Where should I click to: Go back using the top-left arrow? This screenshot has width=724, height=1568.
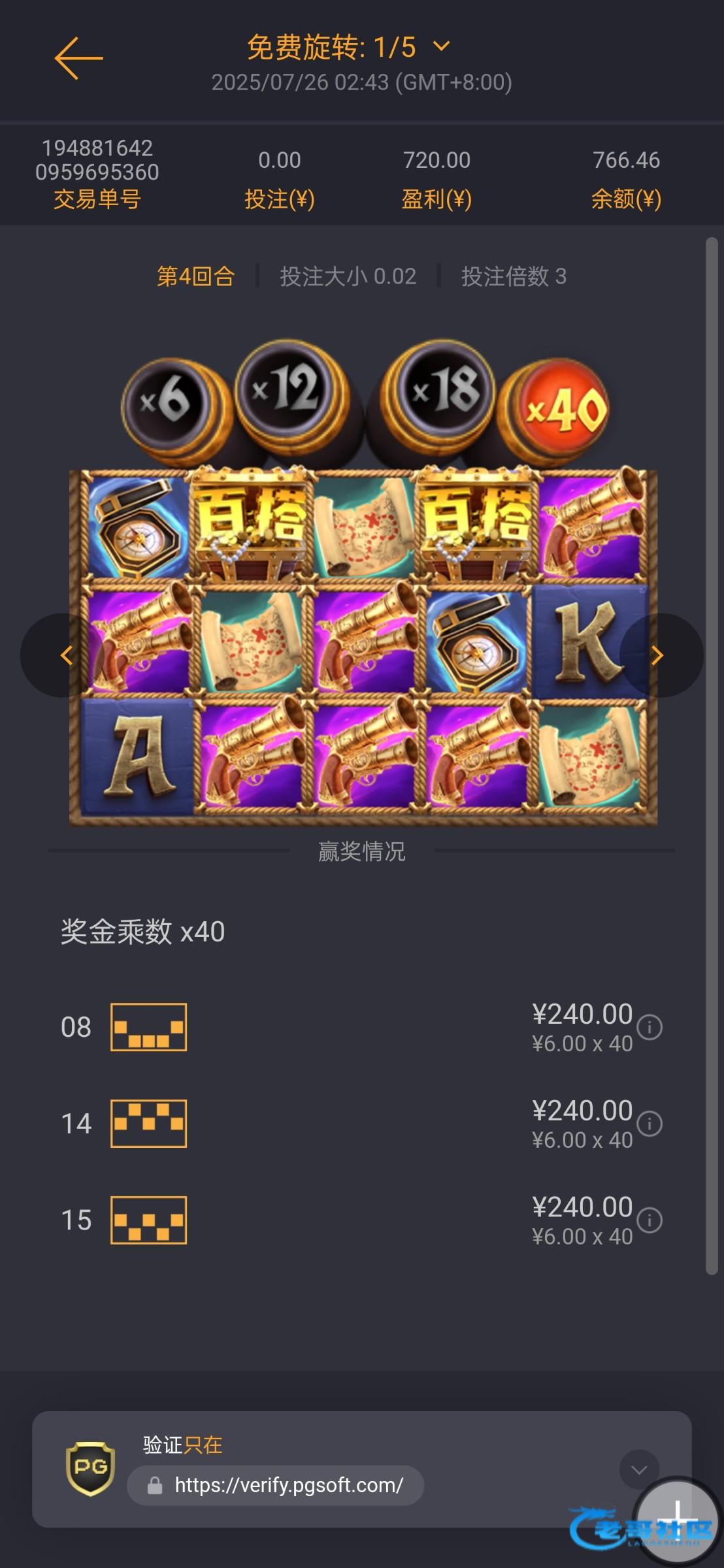[78, 58]
